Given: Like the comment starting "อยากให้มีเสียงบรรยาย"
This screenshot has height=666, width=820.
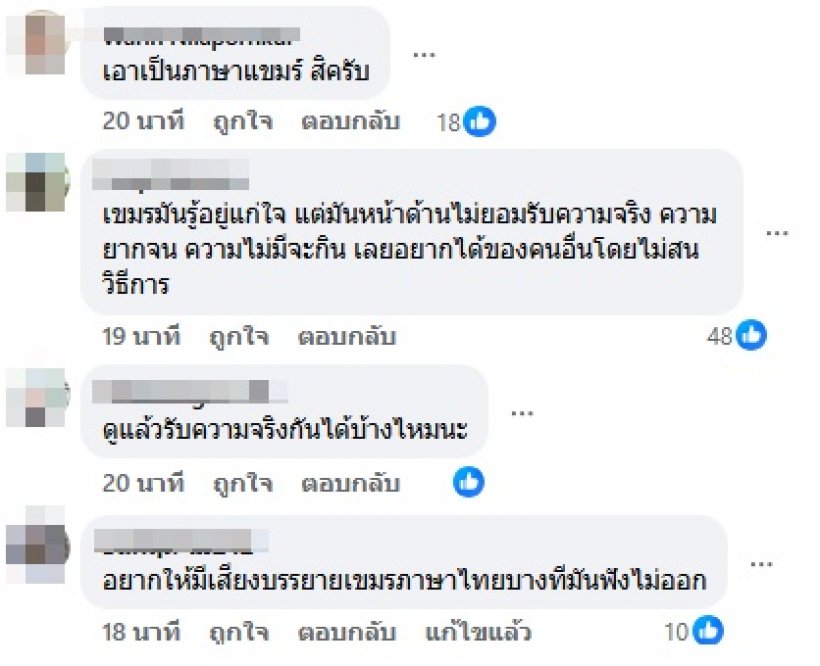Looking at the screenshot, I should pyautogui.click(x=239, y=632).
